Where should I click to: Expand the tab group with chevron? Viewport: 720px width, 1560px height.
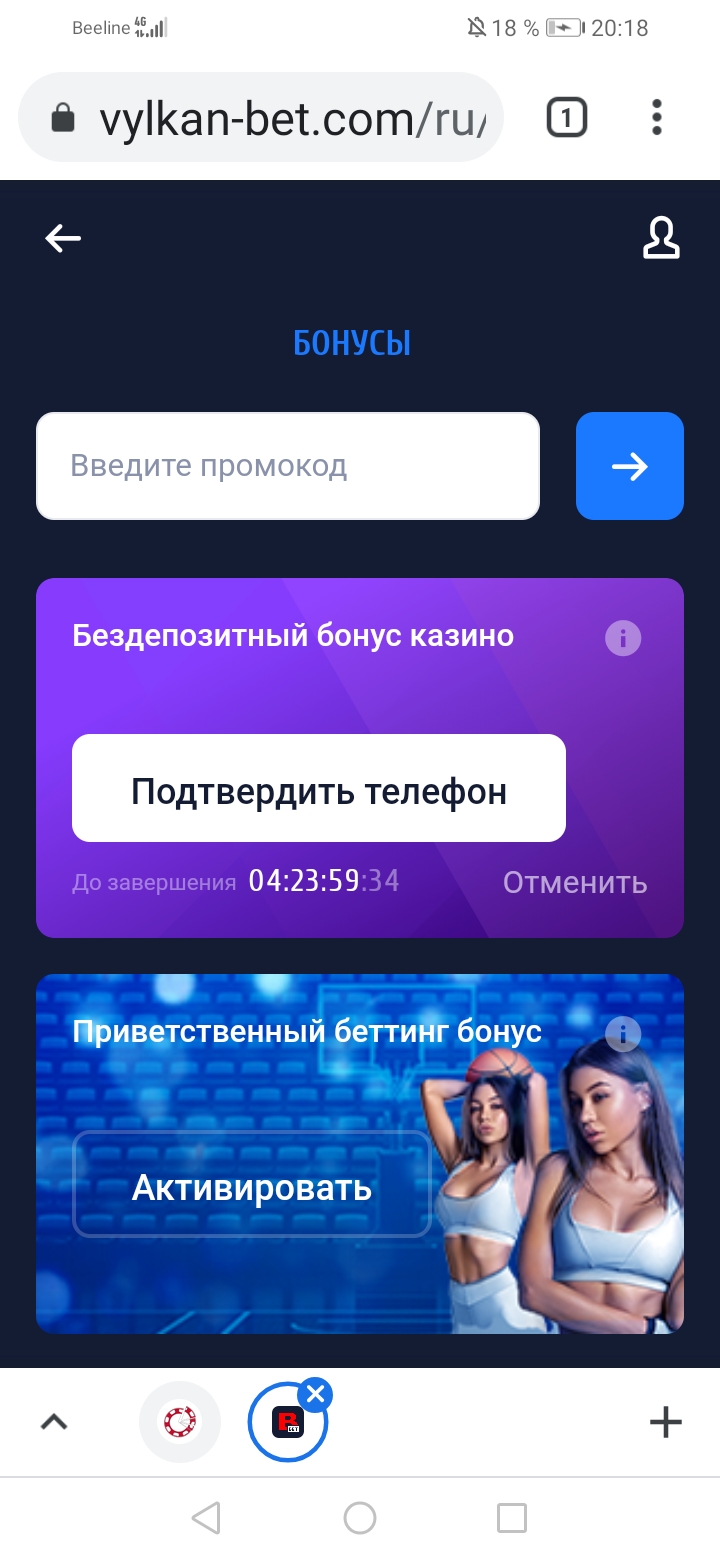[x=54, y=1422]
